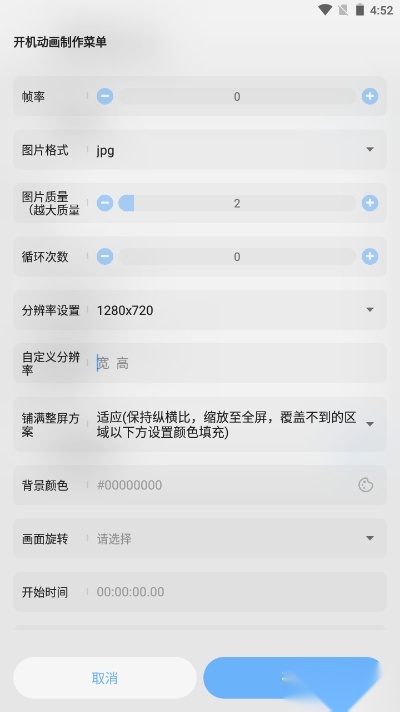Tap the 取消 cancel button
The width and height of the screenshot is (400, 712).
pyautogui.click(x=105, y=678)
